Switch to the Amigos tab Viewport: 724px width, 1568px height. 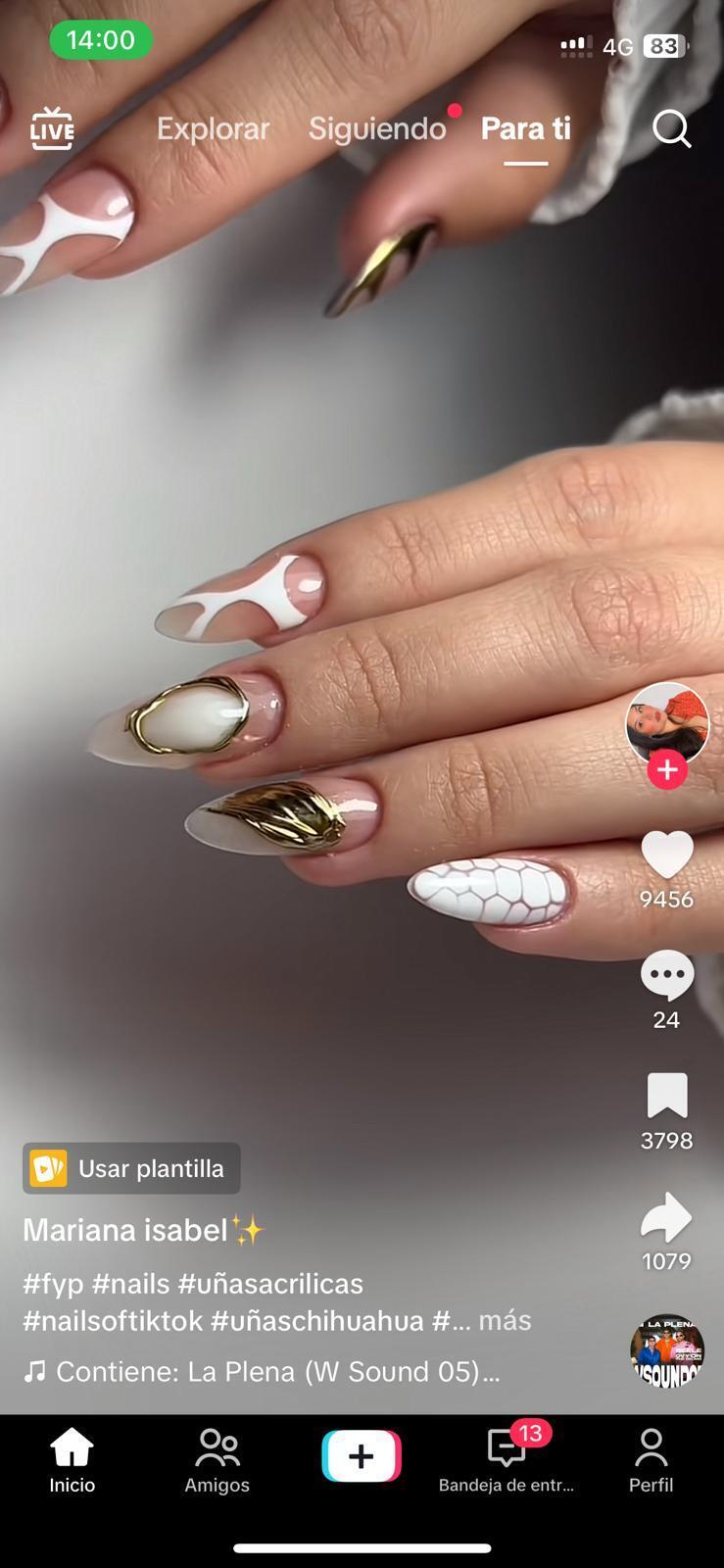(x=217, y=1459)
